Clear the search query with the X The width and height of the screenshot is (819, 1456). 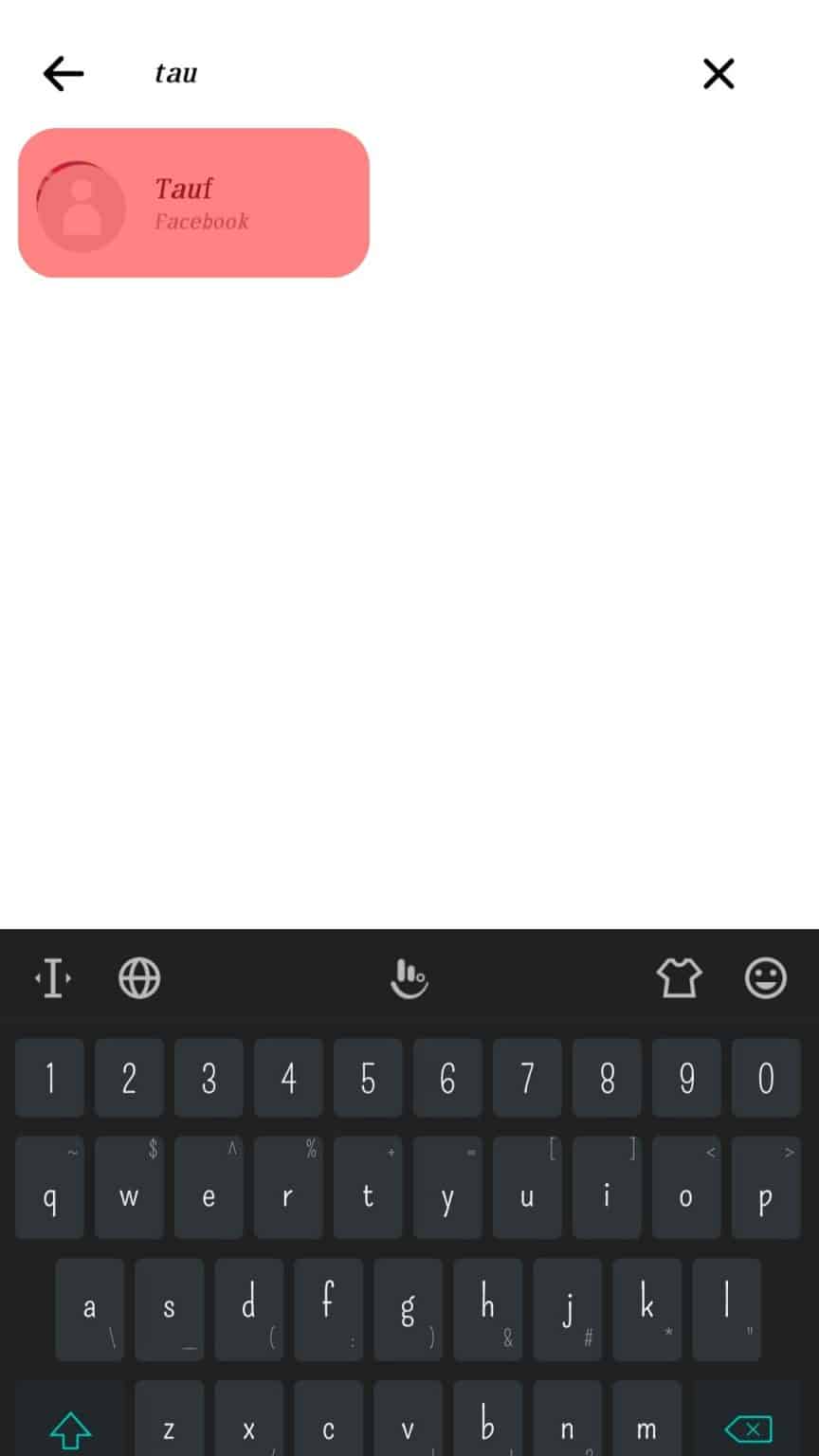(x=719, y=73)
